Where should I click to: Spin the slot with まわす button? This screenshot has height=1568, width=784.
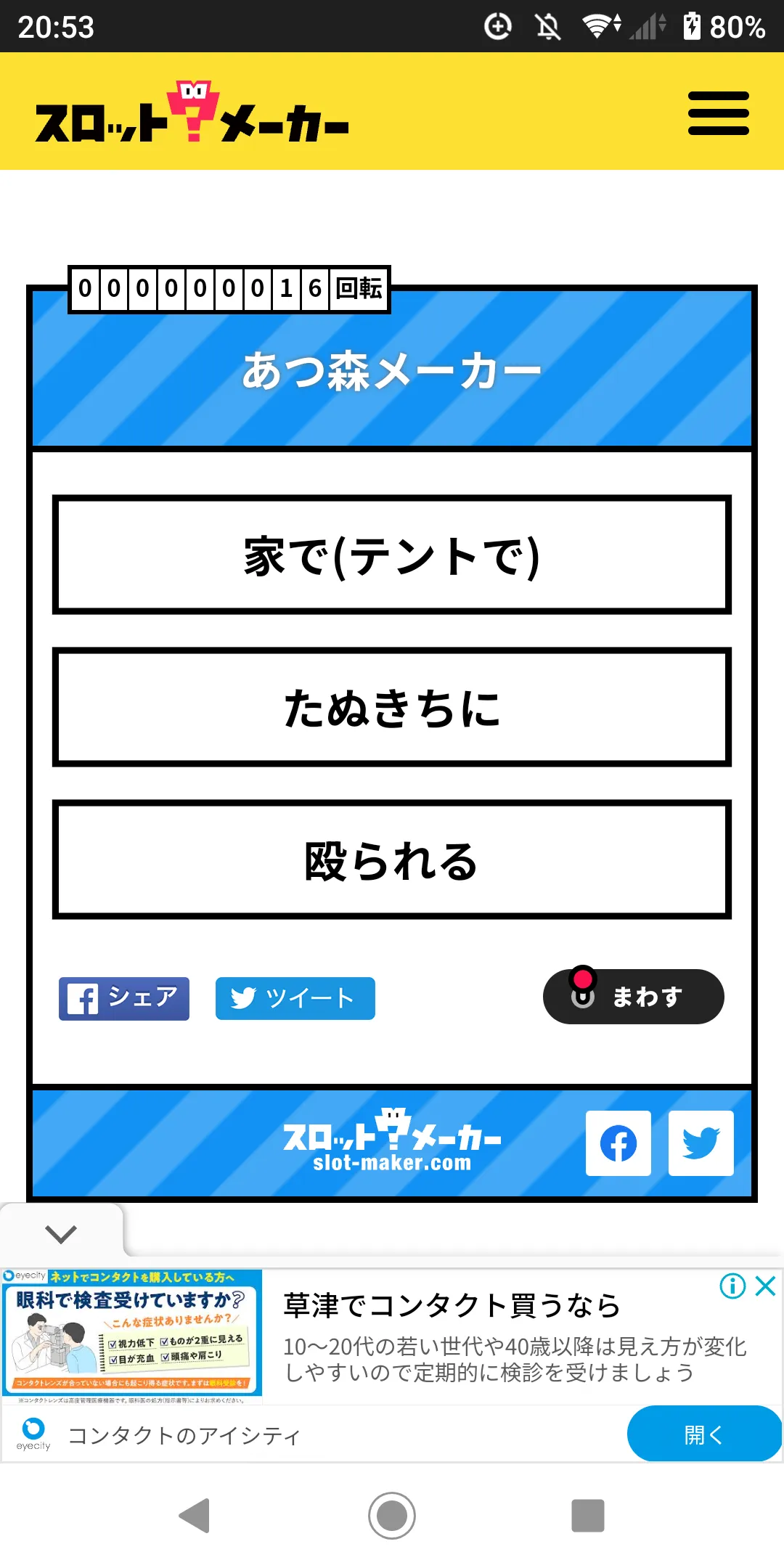(x=633, y=996)
